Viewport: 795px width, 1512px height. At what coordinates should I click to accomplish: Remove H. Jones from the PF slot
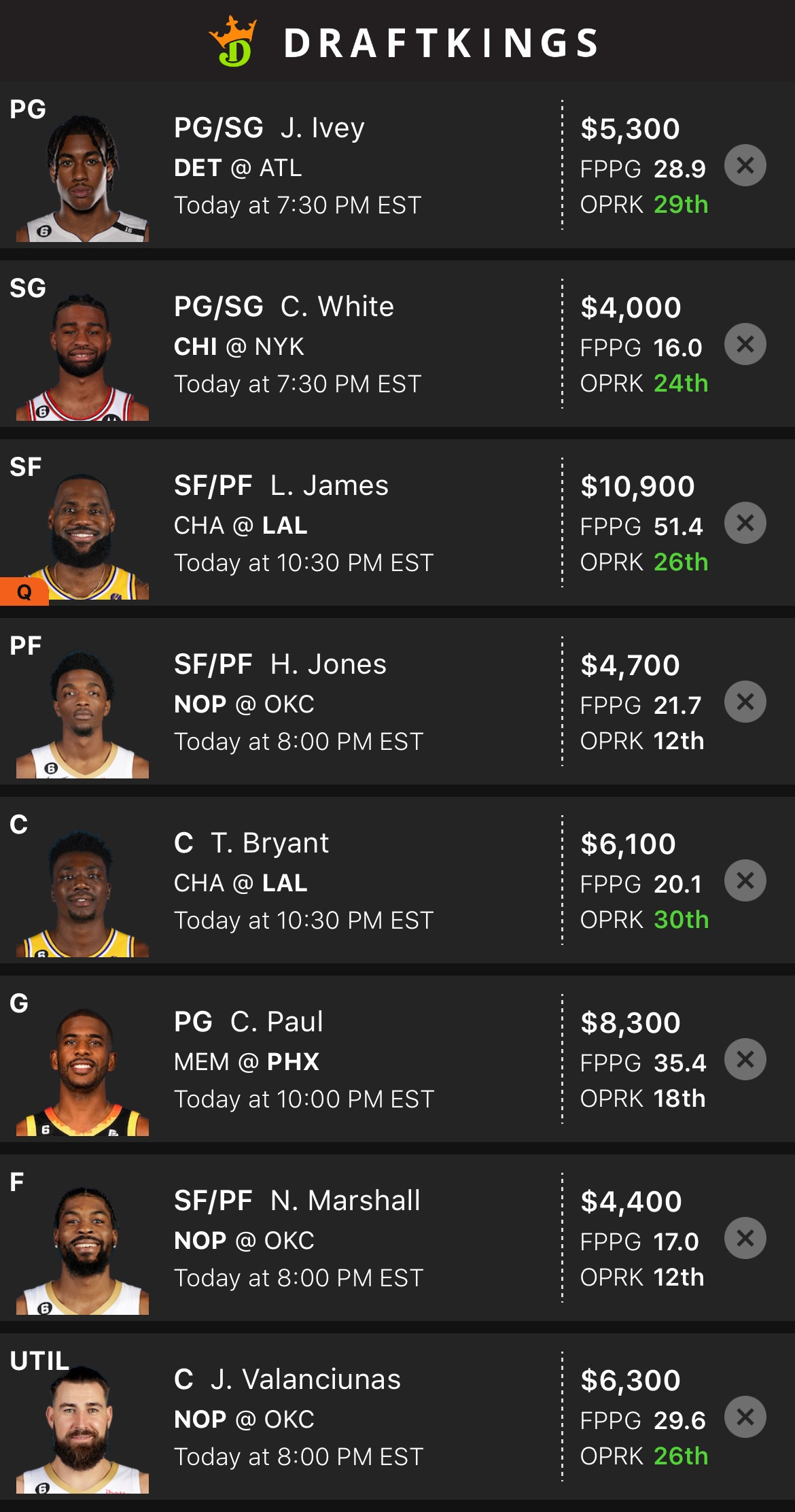745,702
